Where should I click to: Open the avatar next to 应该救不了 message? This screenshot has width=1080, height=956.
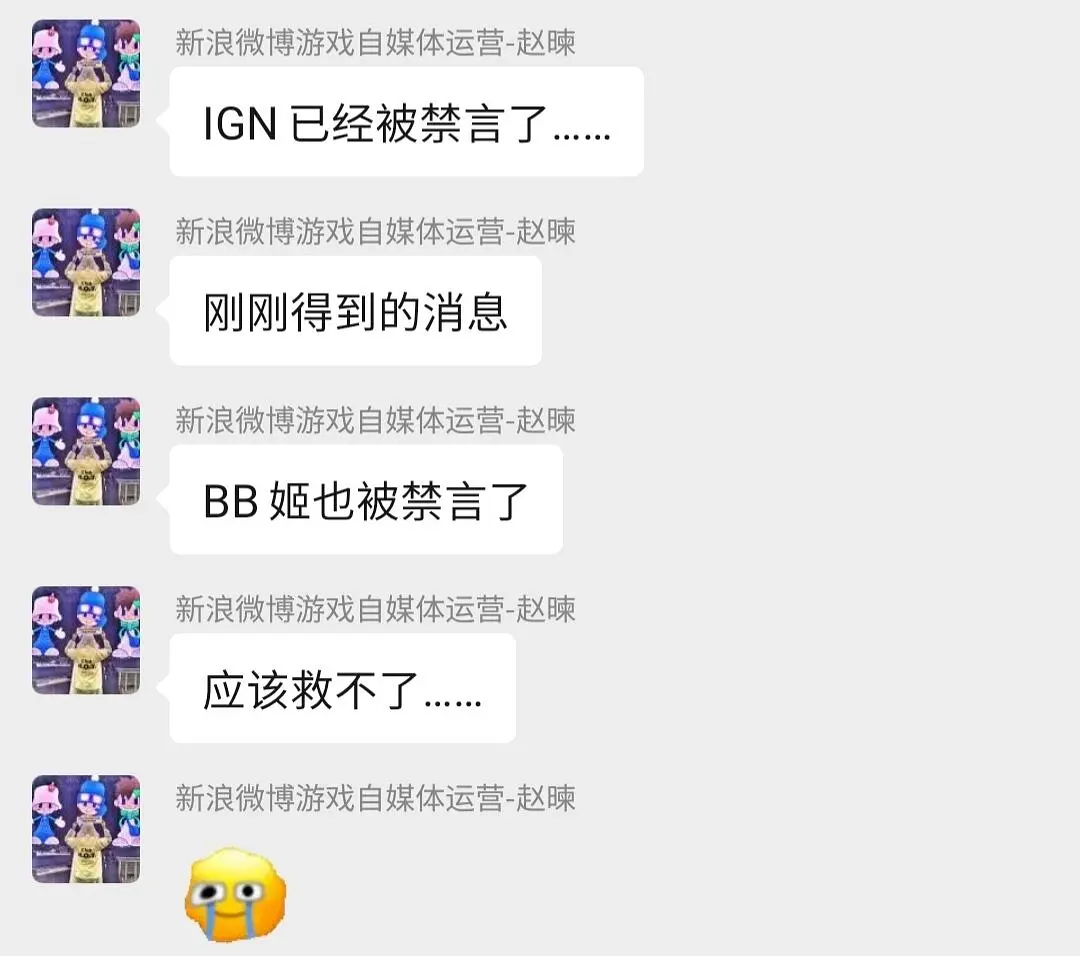coord(86,640)
